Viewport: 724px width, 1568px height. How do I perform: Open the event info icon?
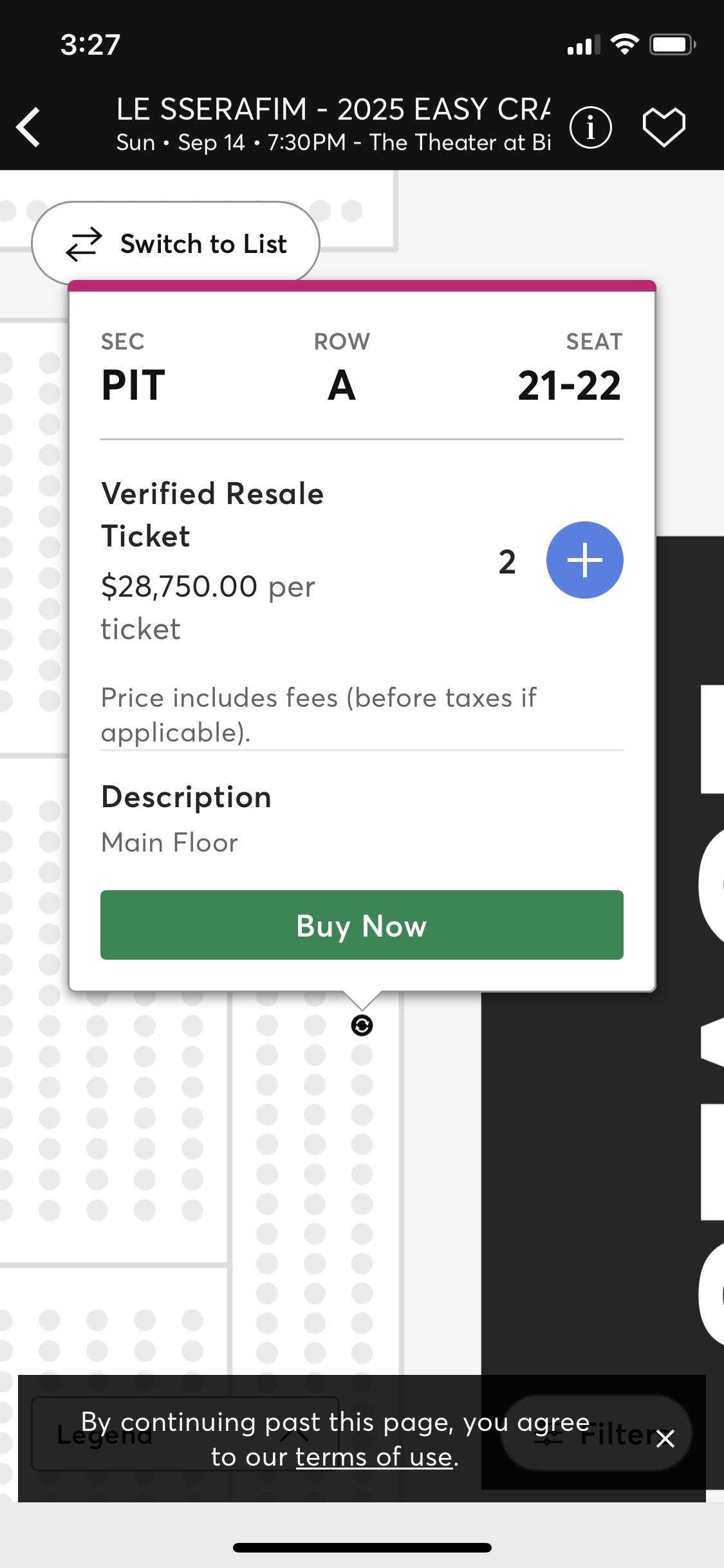[590, 127]
